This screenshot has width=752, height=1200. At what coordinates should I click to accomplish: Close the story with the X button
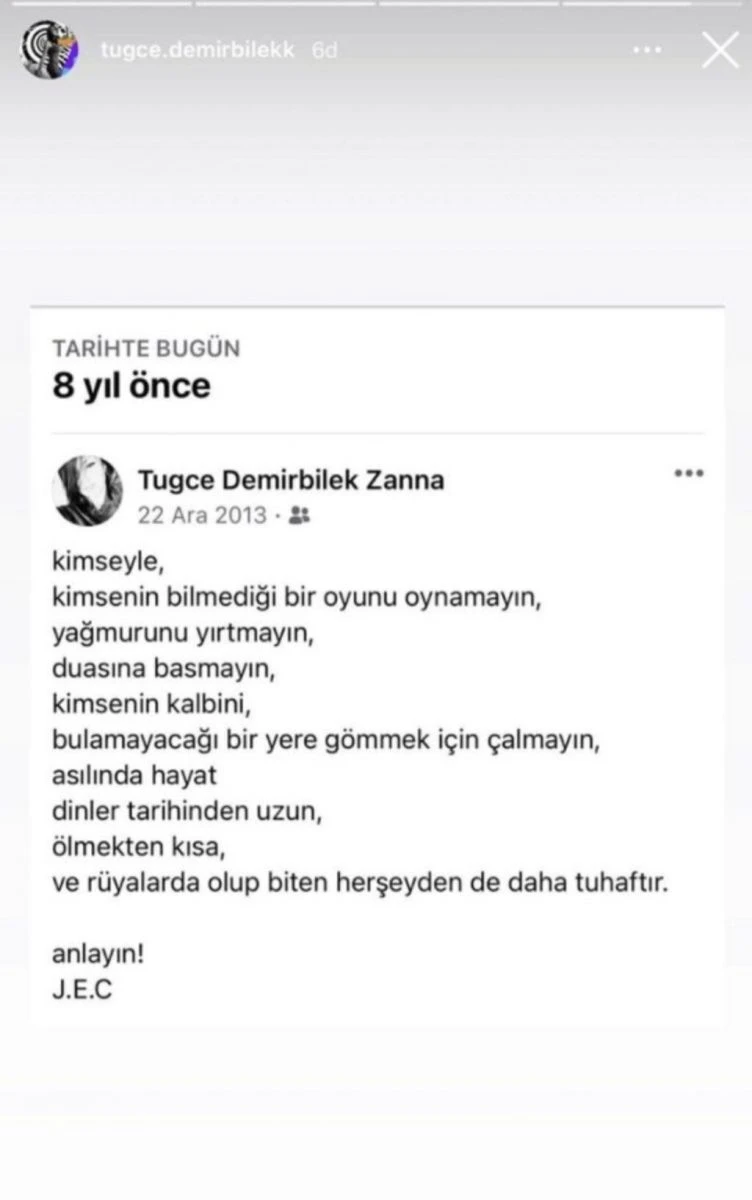(x=719, y=48)
